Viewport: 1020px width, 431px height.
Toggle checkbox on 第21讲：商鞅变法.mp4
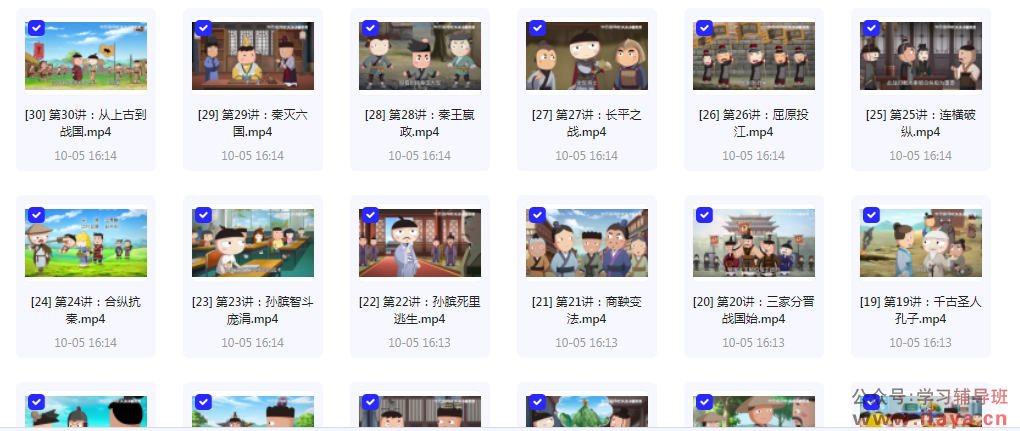pyautogui.click(x=537, y=215)
